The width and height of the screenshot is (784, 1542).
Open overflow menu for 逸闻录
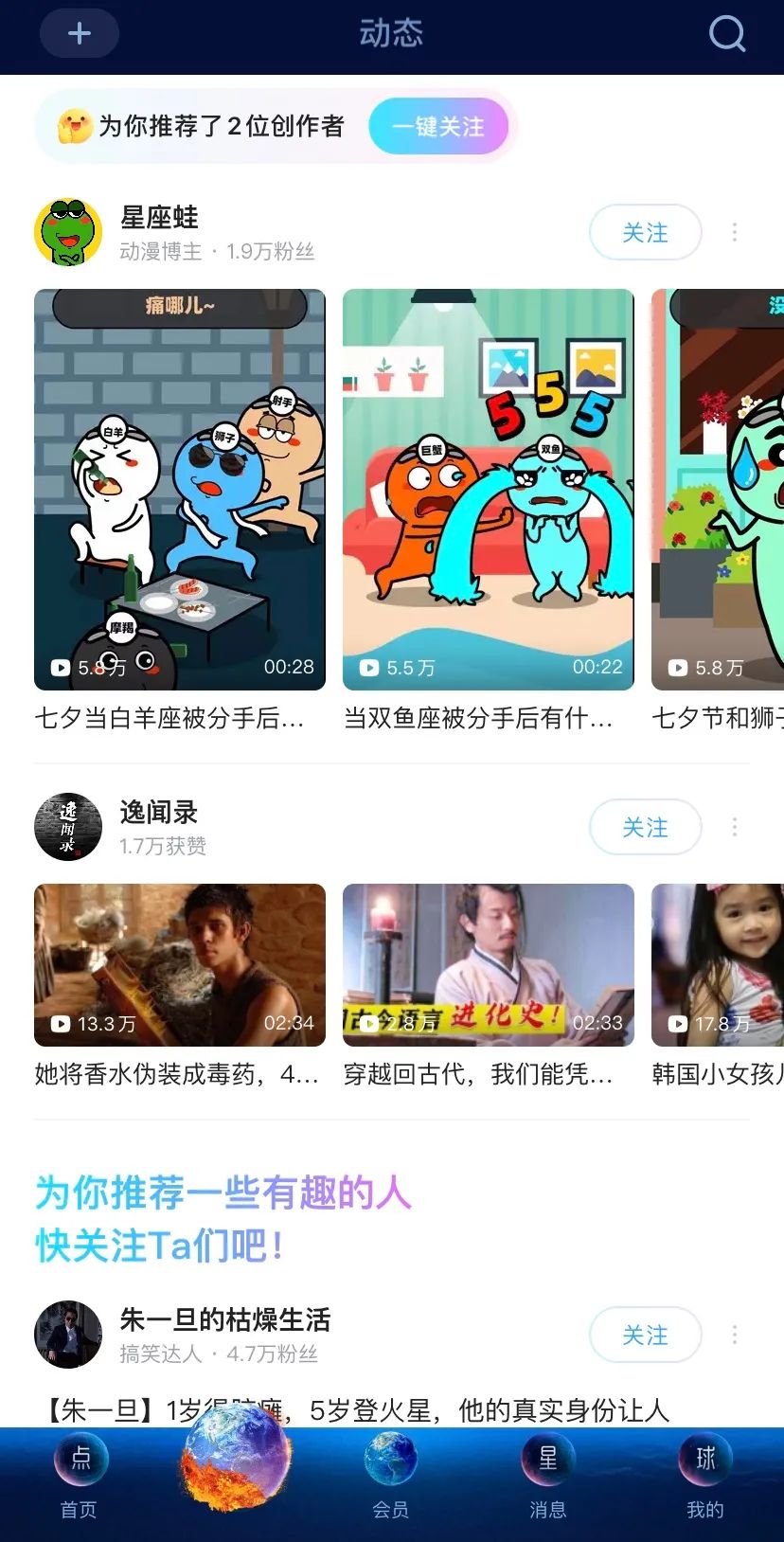735,827
